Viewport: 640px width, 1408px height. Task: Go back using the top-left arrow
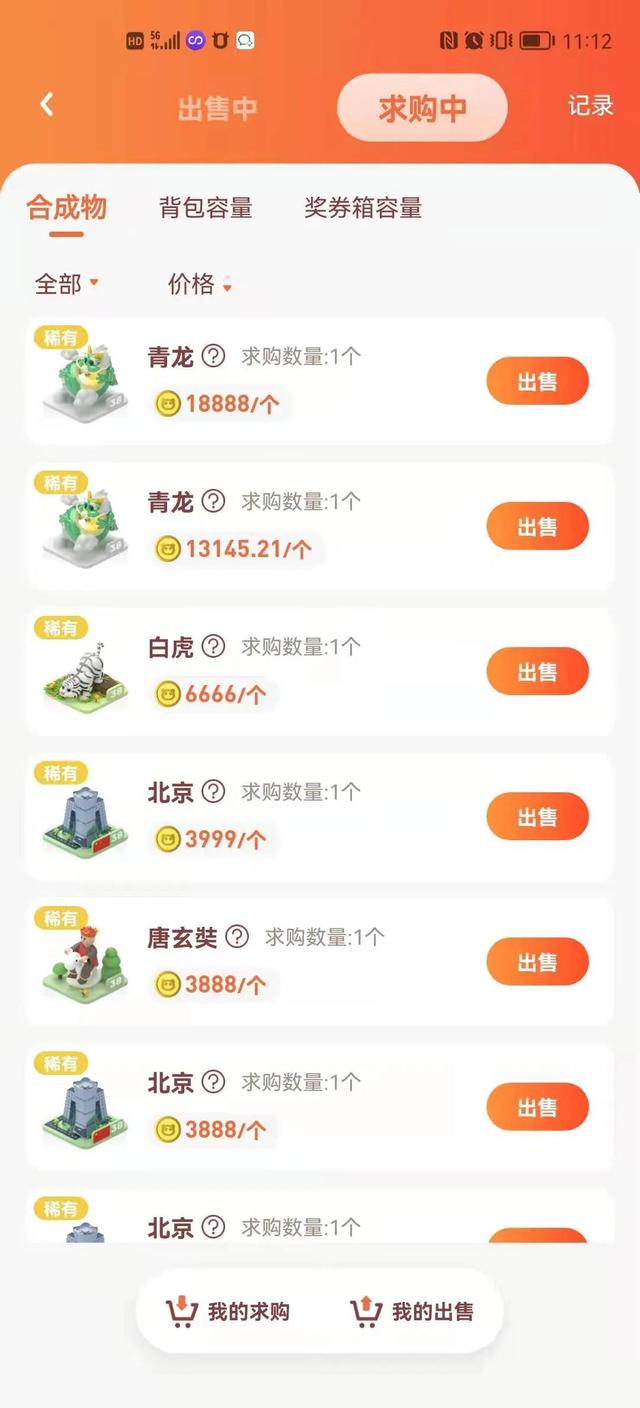(47, 104)
